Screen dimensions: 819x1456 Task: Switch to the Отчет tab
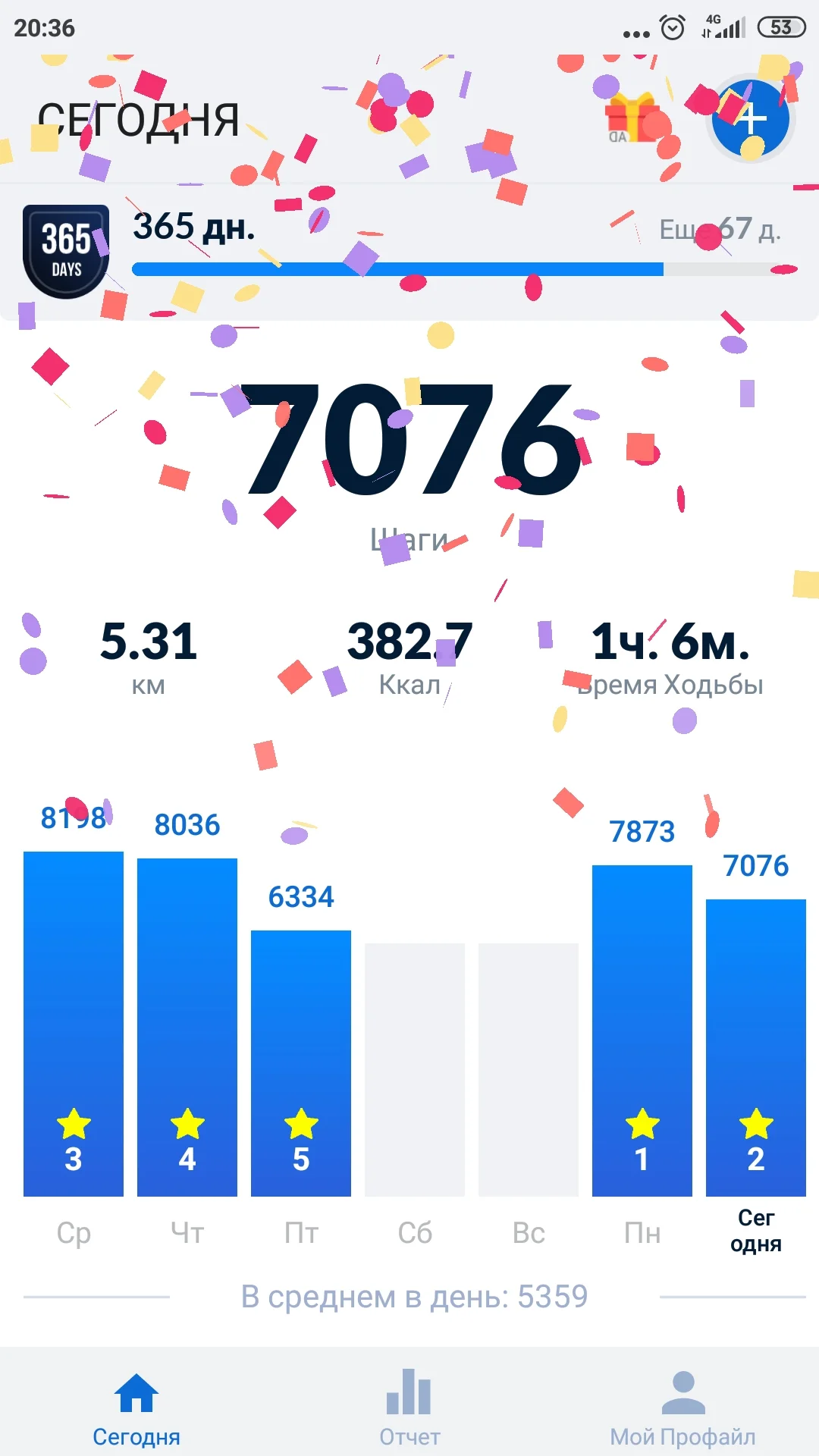pyautogui.click(x=409, y=1407)
